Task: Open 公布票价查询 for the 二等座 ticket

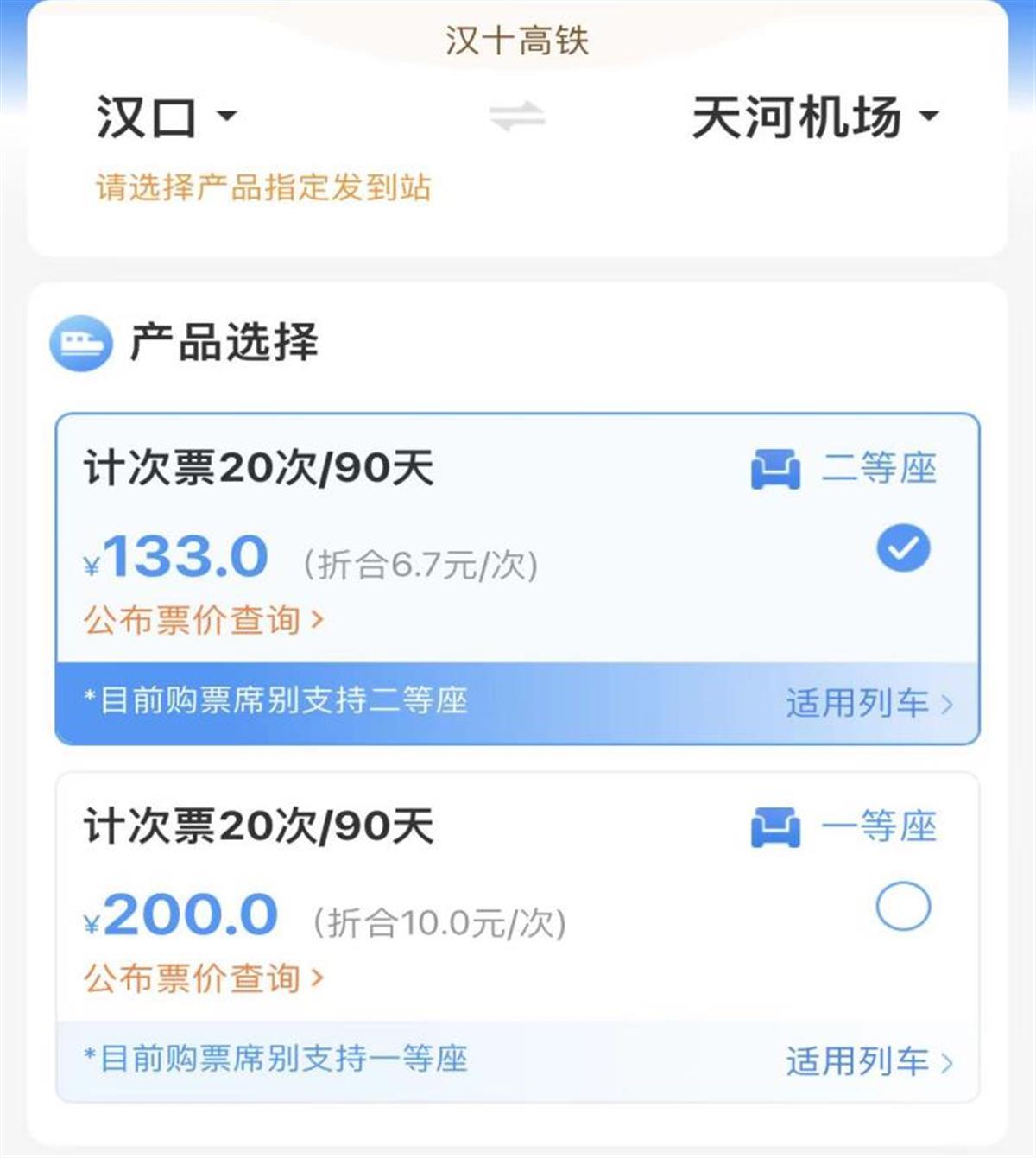Action: [x=204, y=620]
